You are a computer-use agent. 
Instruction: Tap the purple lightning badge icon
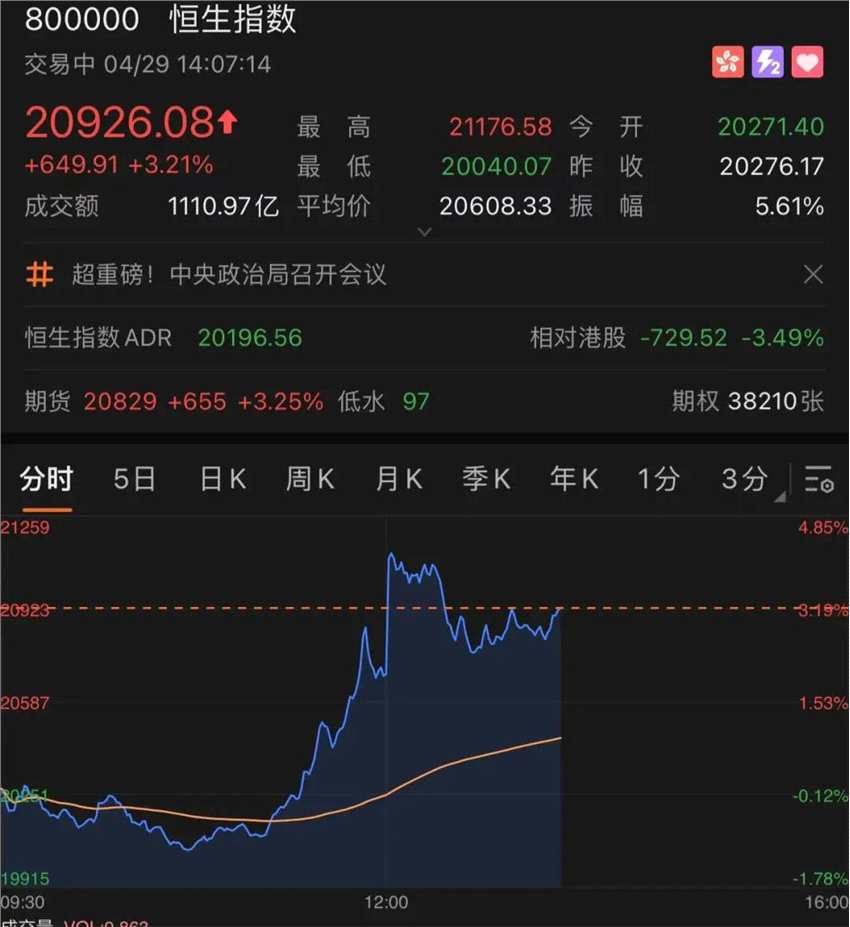click(767, 63)
